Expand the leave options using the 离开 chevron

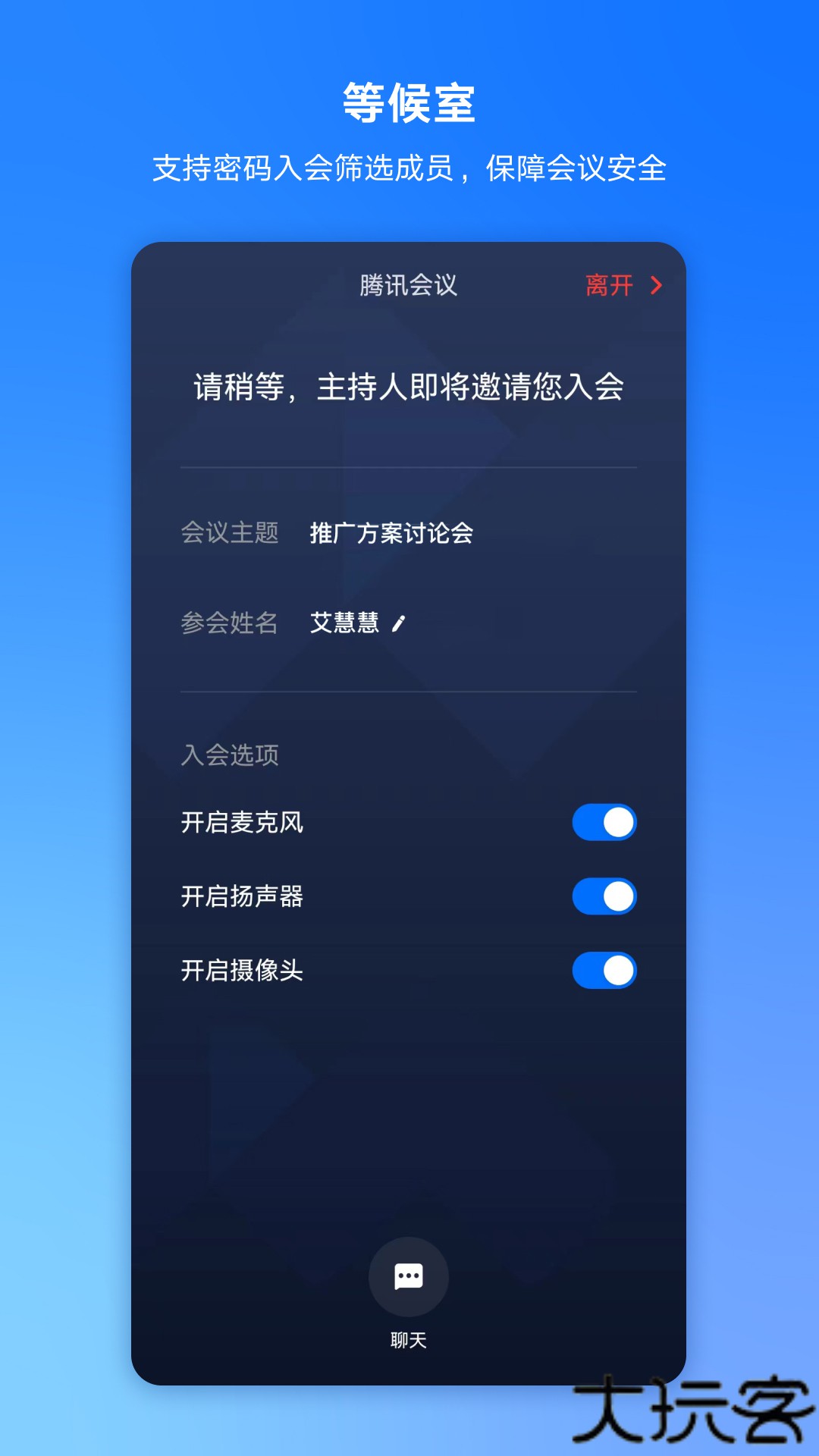click(x=655, y=287)
